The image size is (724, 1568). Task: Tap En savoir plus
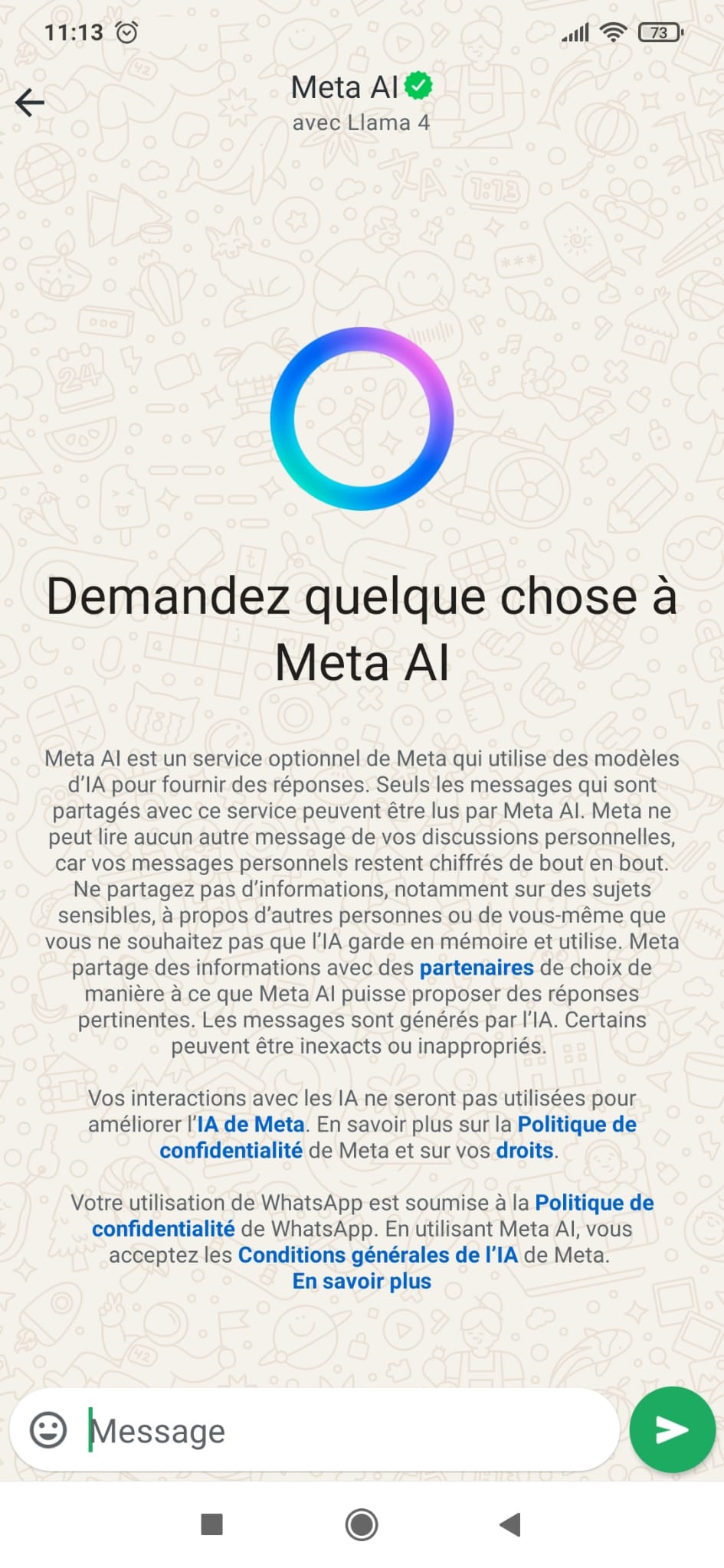point(362,1281)
